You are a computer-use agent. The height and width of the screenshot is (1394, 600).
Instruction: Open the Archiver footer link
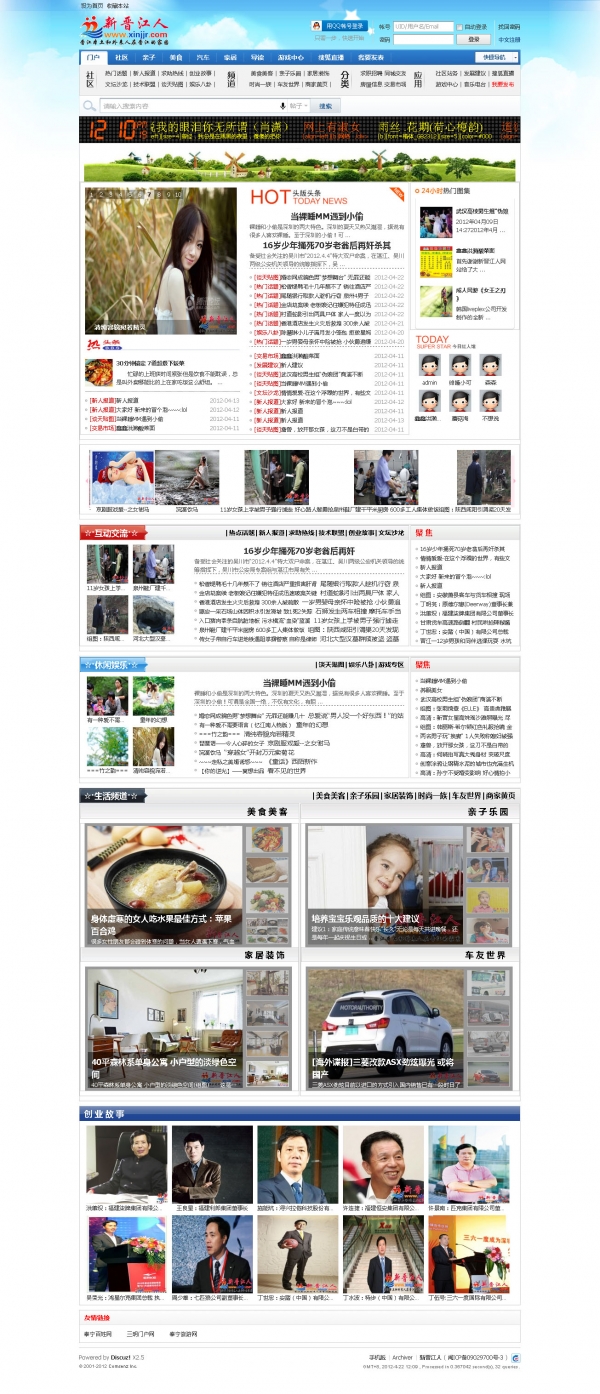pos(402,1357)
